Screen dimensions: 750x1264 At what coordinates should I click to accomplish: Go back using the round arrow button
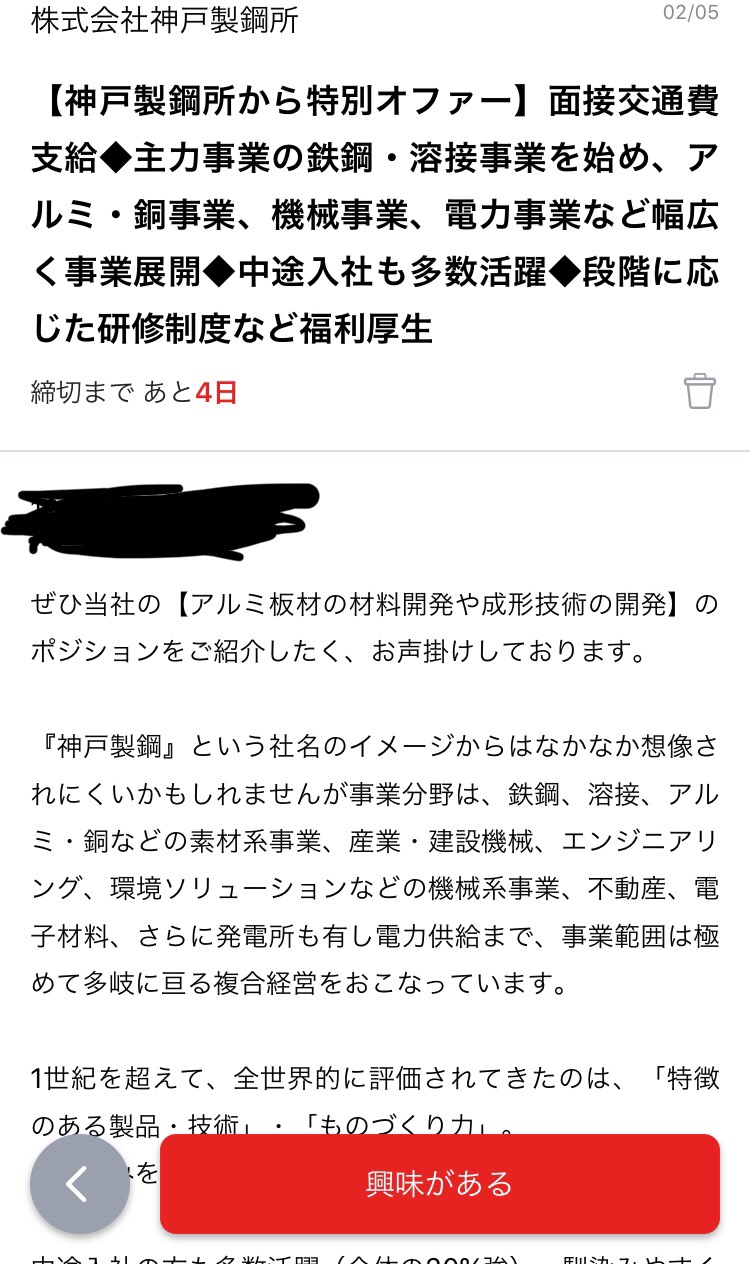coord(79,1184)
